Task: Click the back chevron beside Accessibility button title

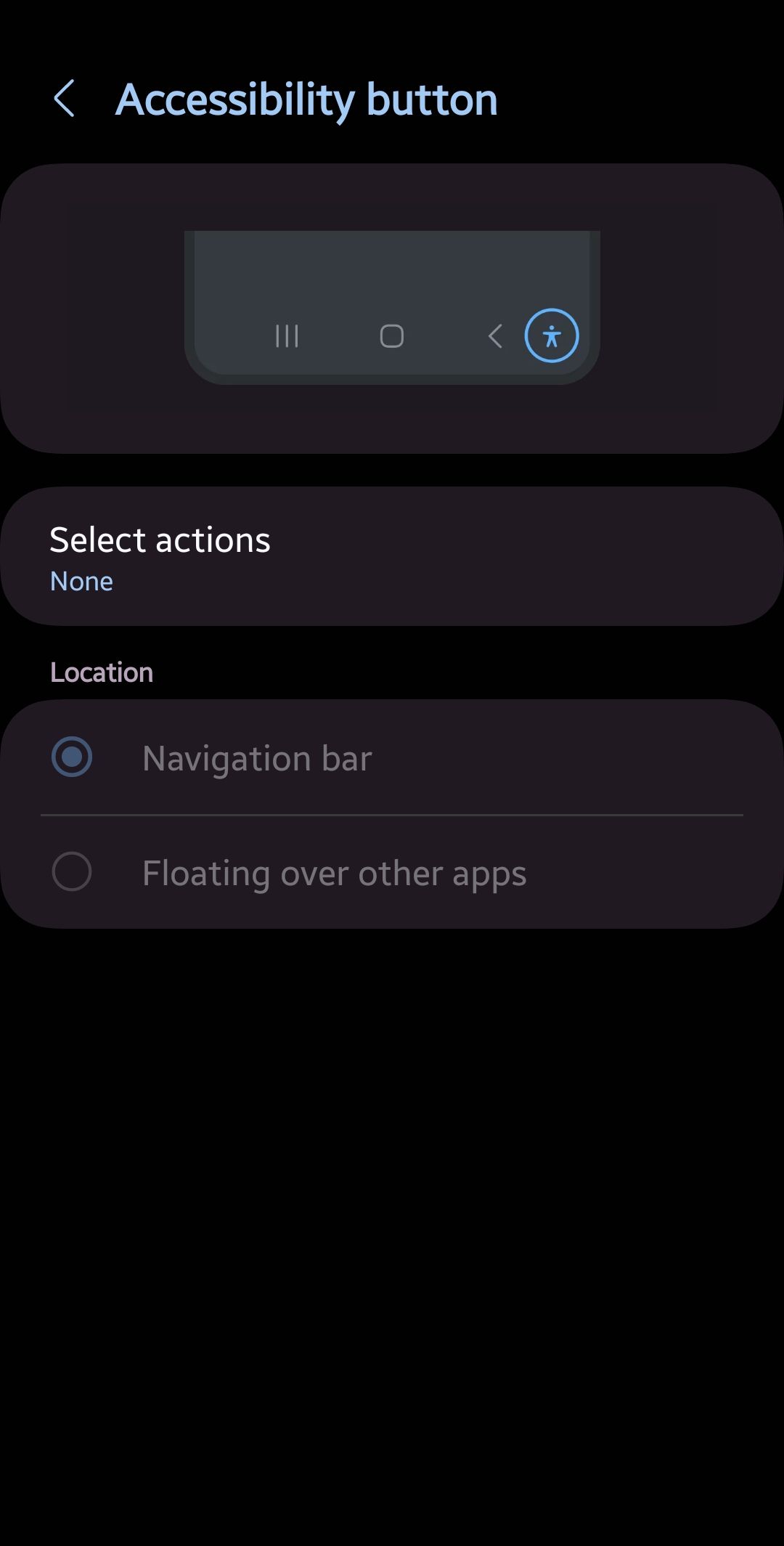Action: 65,98
